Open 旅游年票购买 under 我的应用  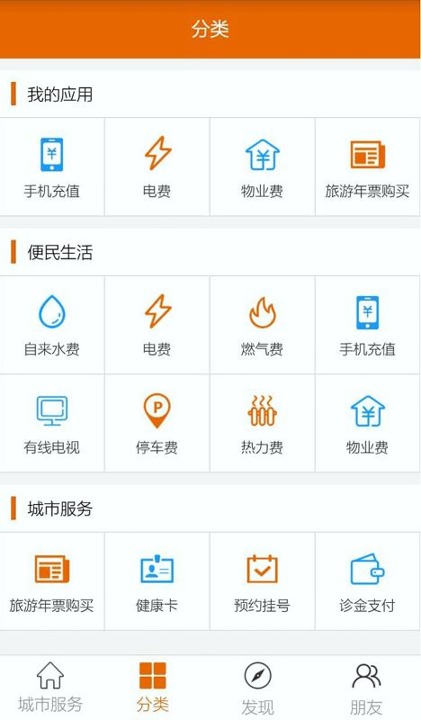[x=368, y=167]
